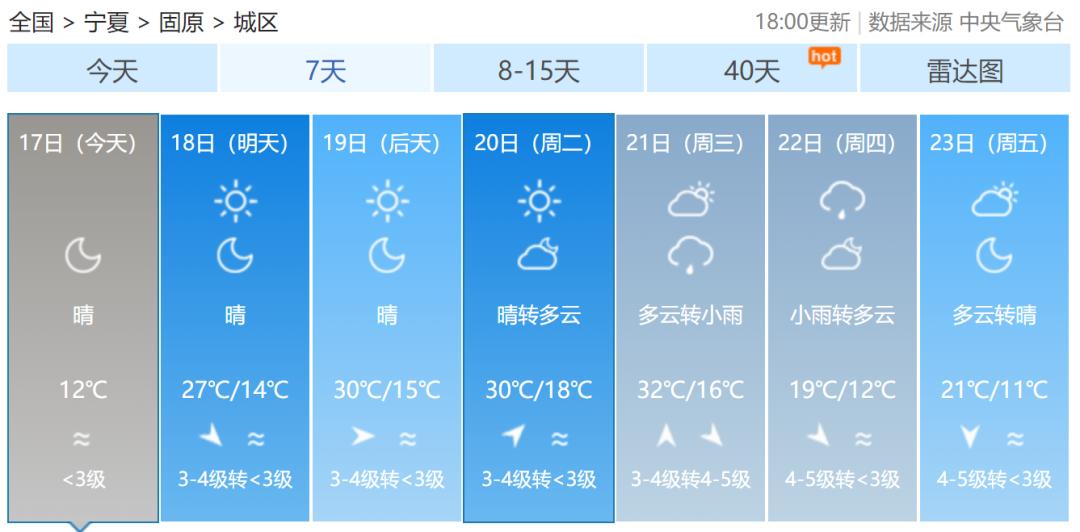Viewport: 1080px width, 532px height.
Task: Go to 全国 in the breadcrumb
Action: click(x=30, y=22)
